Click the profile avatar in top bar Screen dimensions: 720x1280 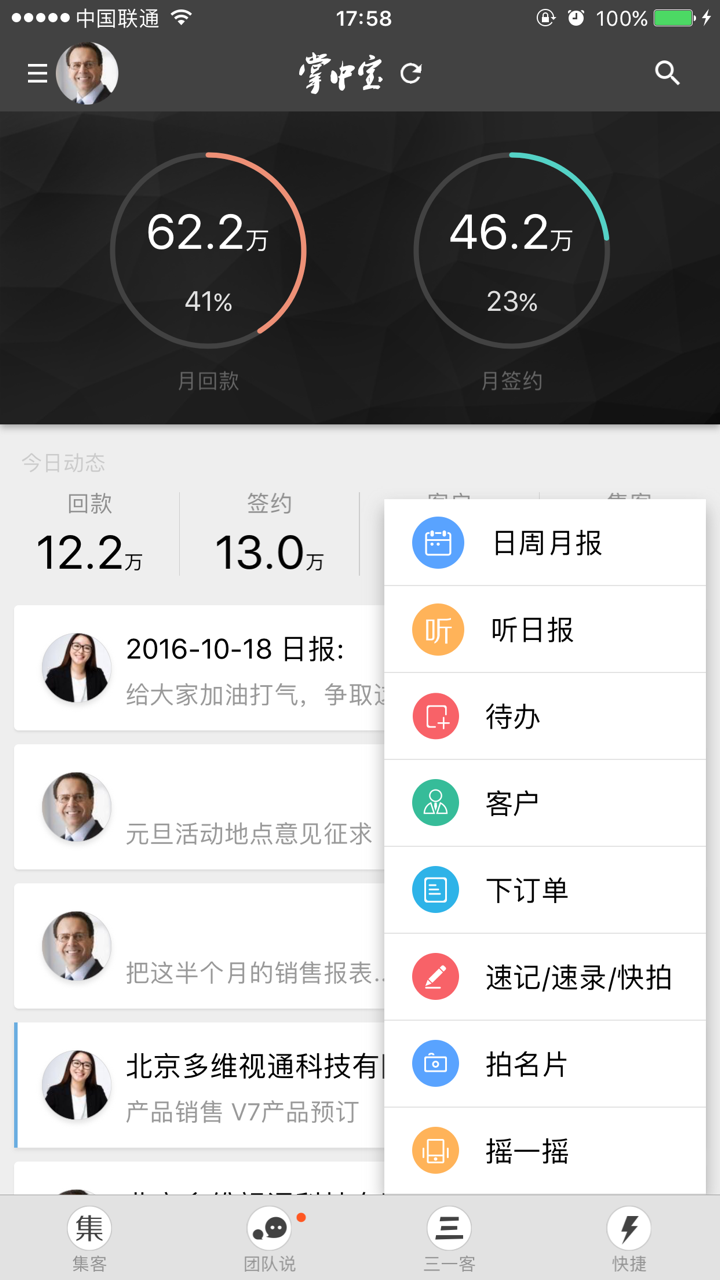tap(88, 73)
